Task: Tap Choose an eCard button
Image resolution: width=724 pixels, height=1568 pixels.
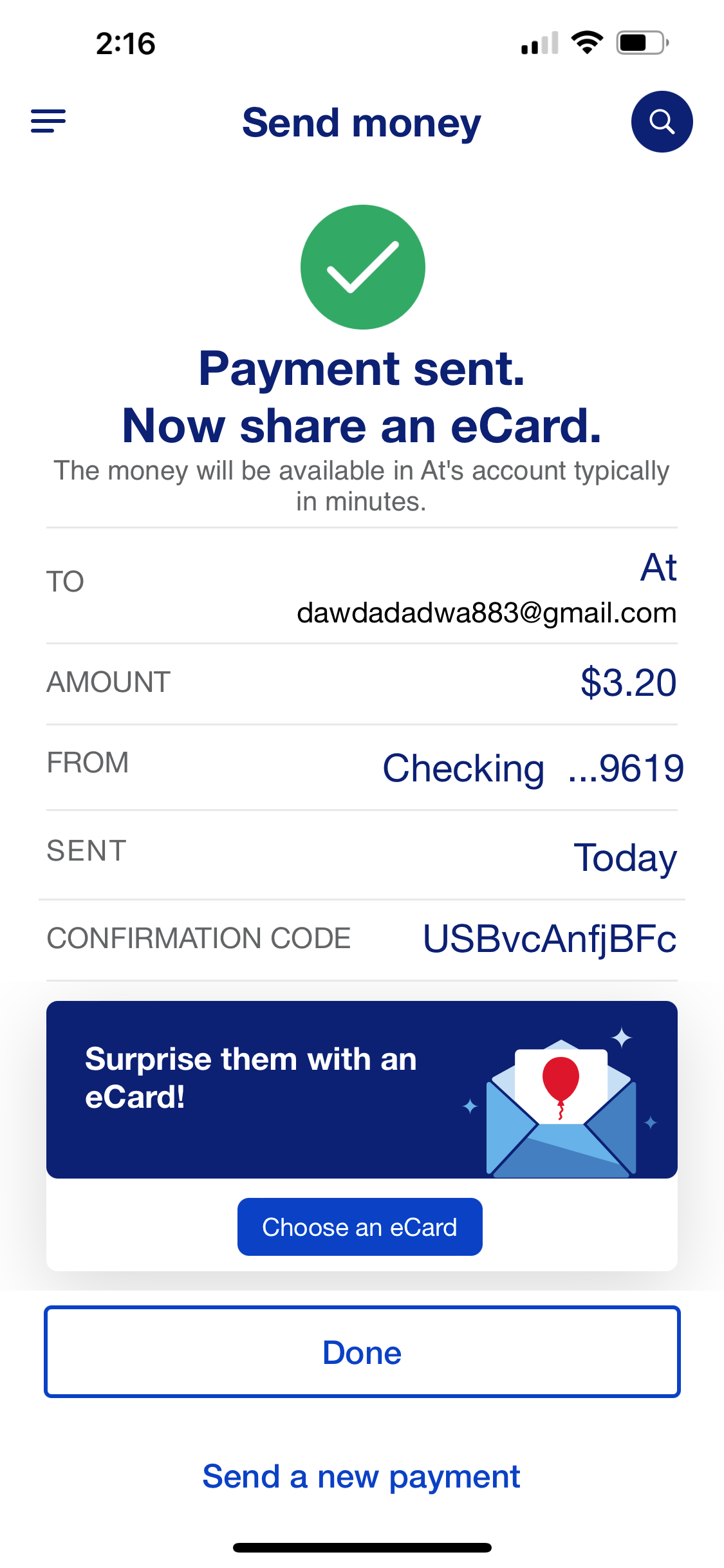Action: tap(360, 1227)
